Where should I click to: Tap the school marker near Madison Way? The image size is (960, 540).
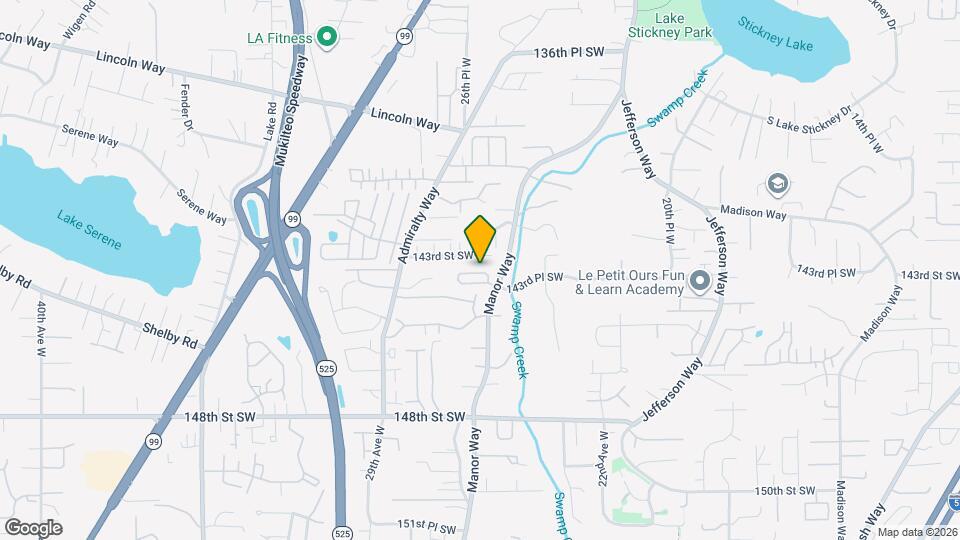pyautogui.click(x=777, y=185)
